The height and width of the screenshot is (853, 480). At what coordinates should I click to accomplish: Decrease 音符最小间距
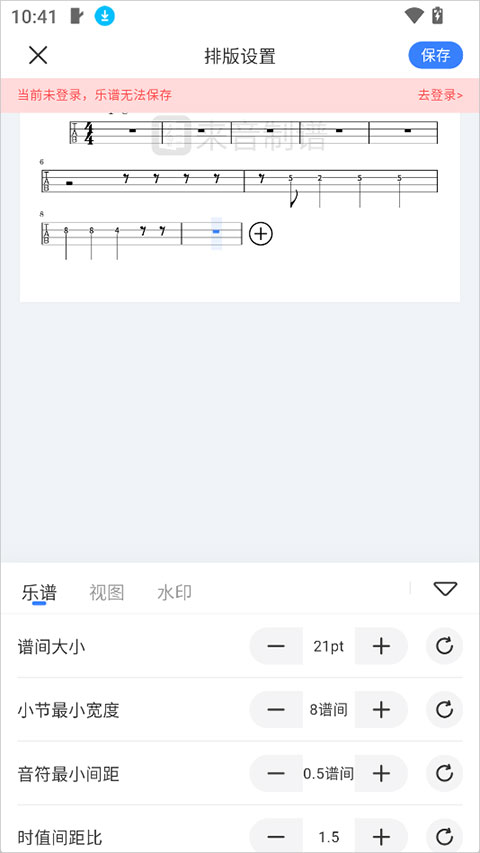point(276,773)
